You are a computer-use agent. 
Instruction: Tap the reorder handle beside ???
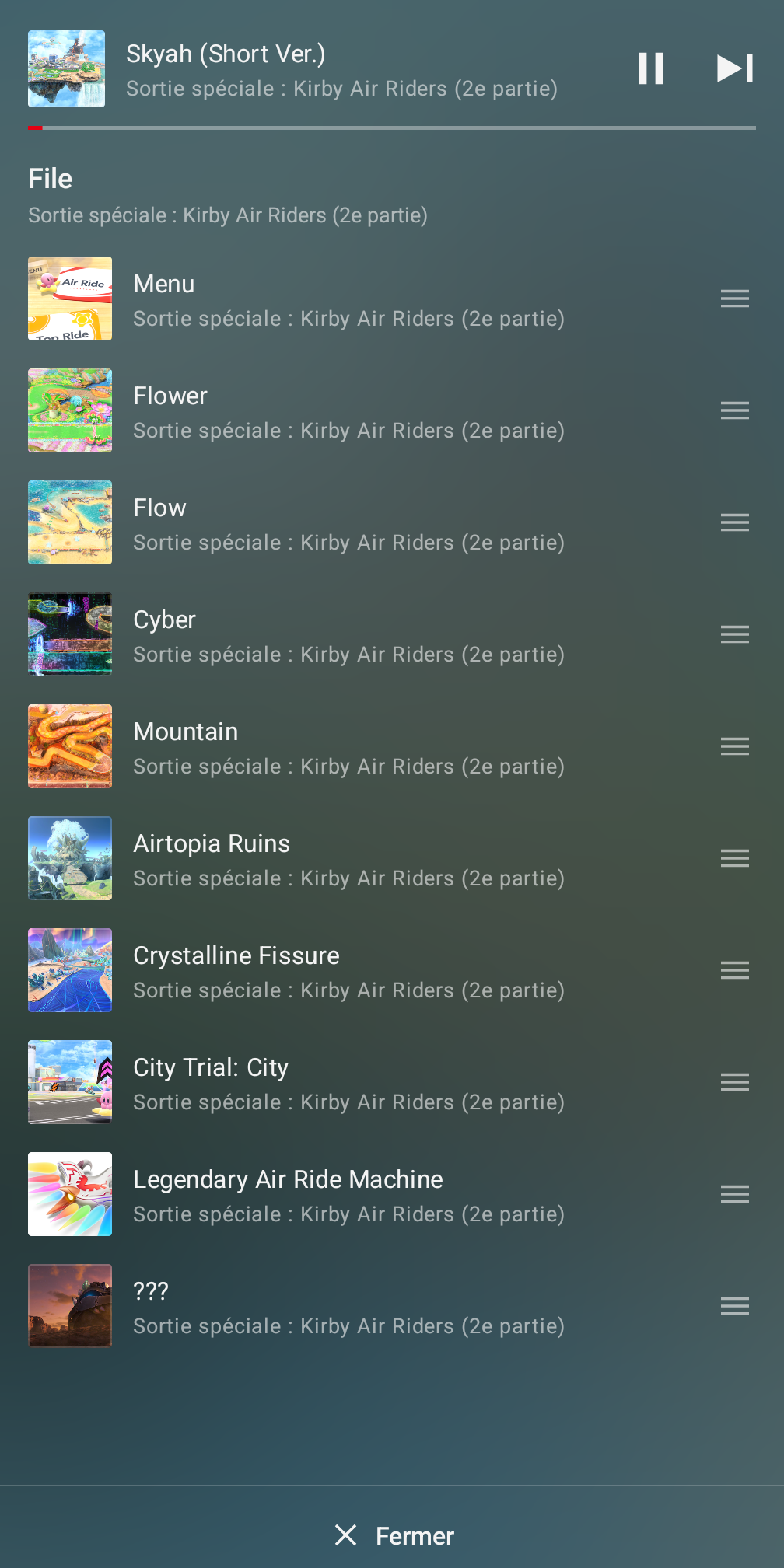pos(734,1306)
